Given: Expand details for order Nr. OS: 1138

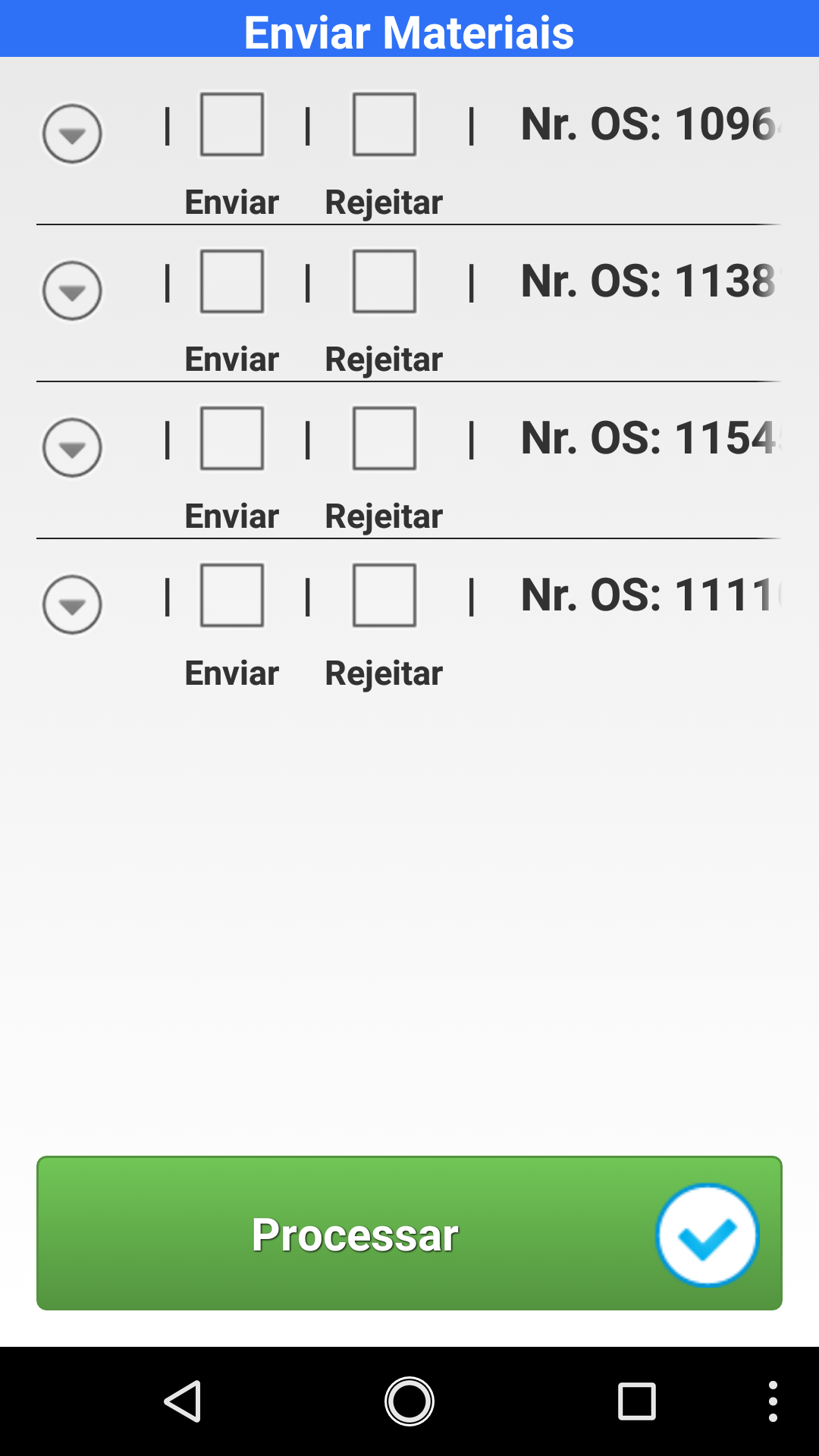Looking at the screenshot, I should point(72,291).
